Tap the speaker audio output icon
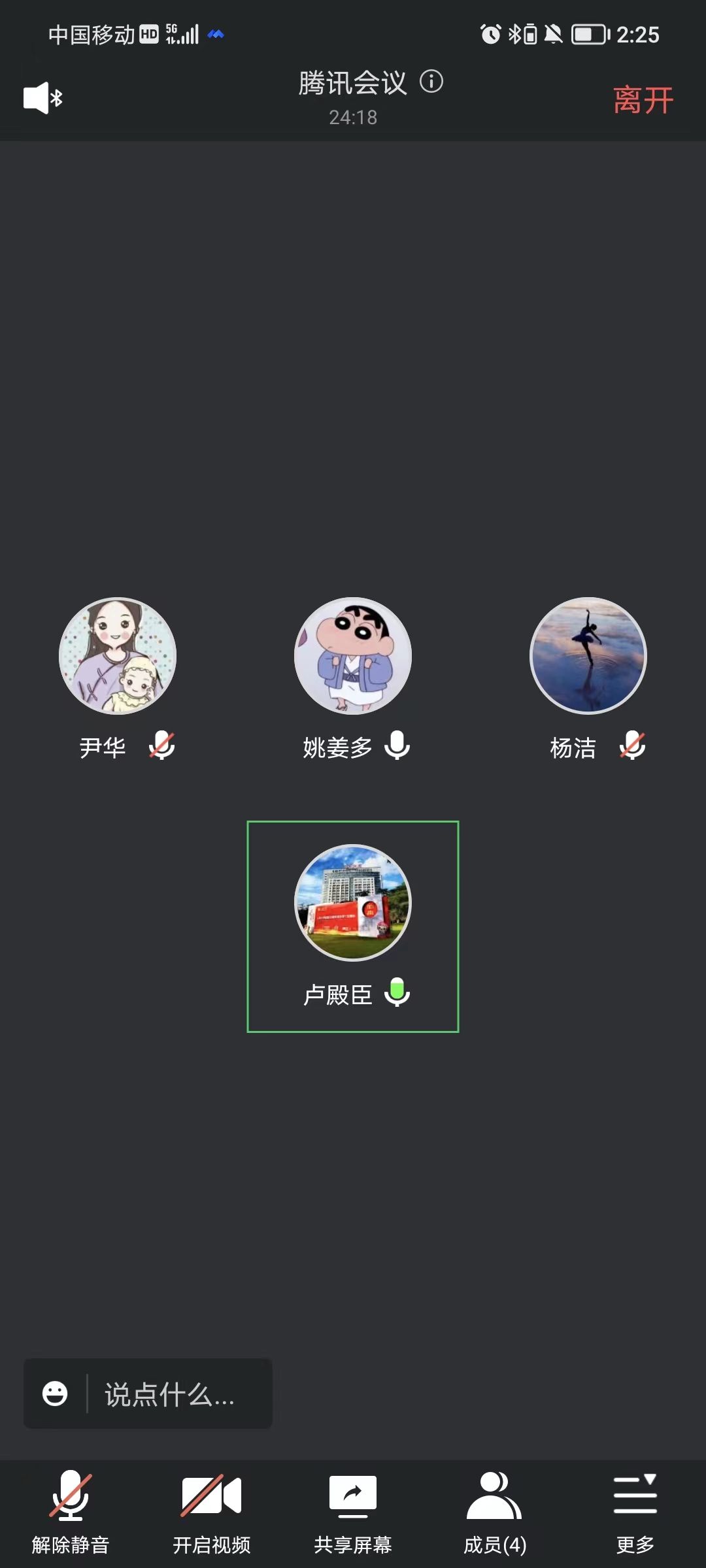 point(42,98)
